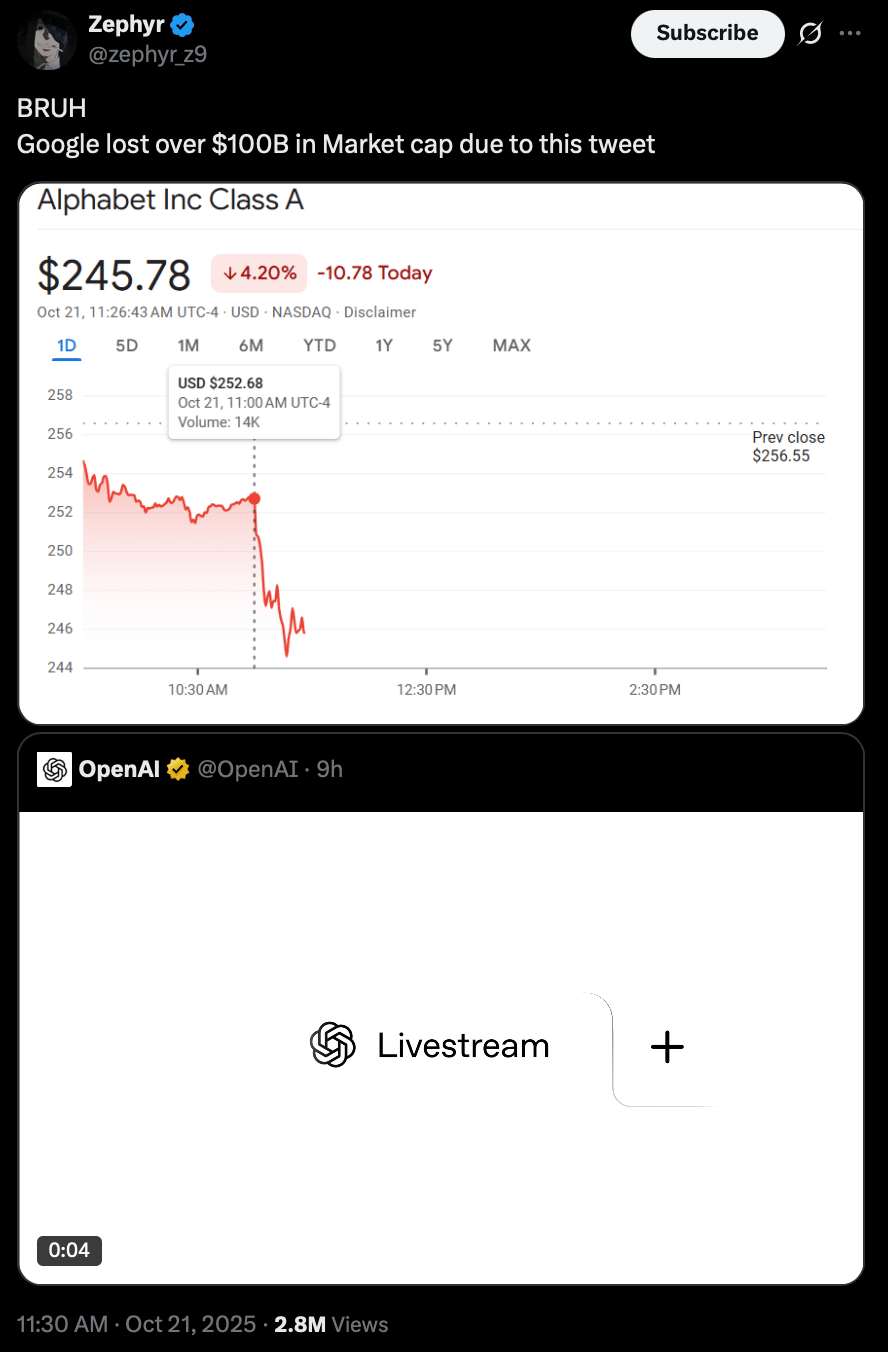Open the @zephyr_z9 handle
Viewport: 888px width, 1352px height.
(147, 54)
